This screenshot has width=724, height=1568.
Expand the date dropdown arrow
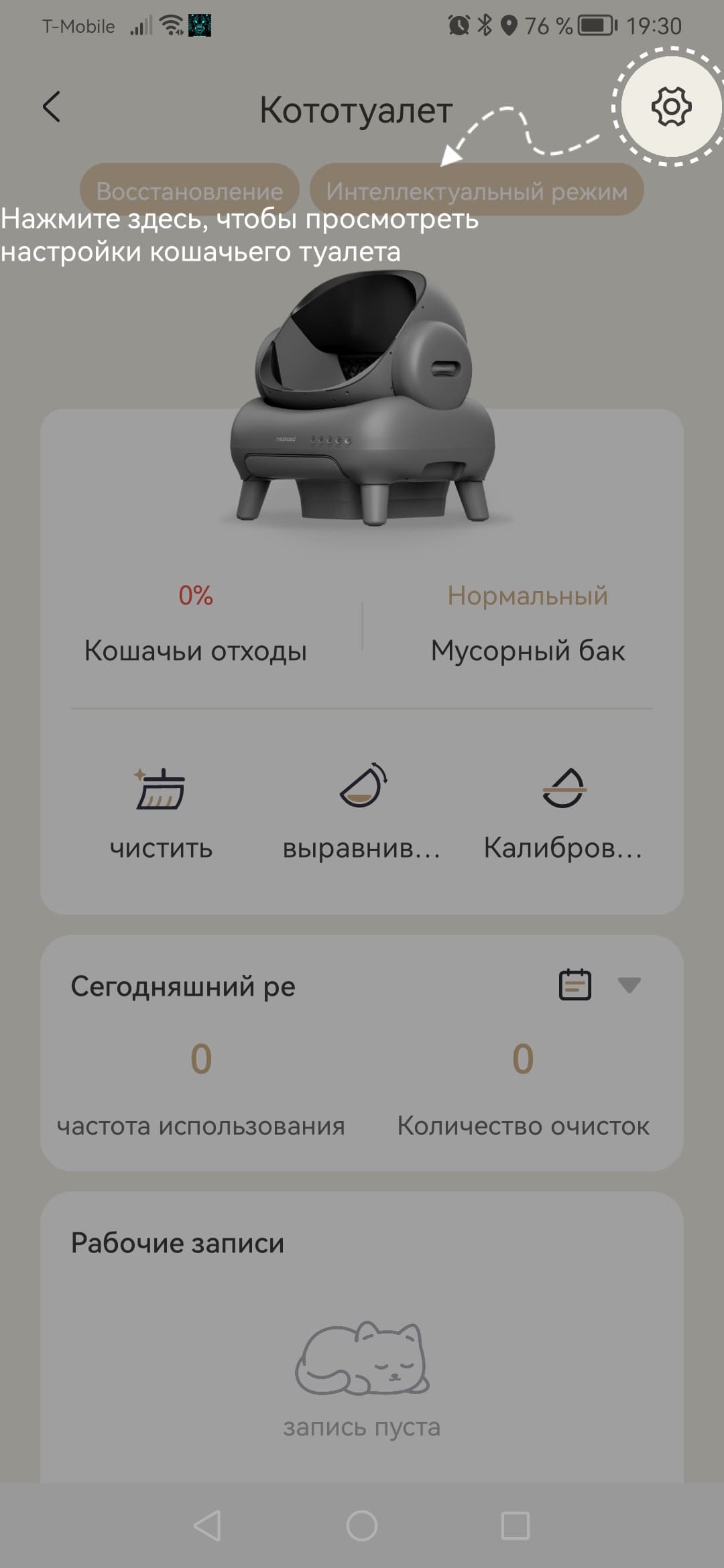point(629,985)
